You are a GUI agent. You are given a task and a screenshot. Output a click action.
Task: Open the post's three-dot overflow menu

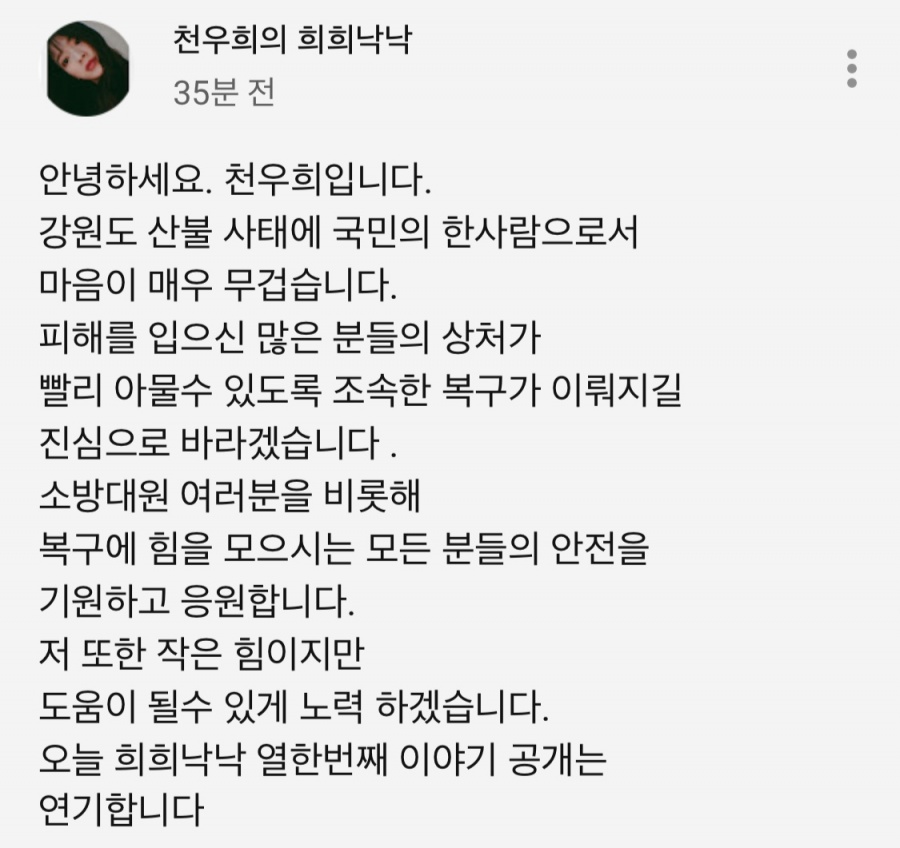(852, 68)
